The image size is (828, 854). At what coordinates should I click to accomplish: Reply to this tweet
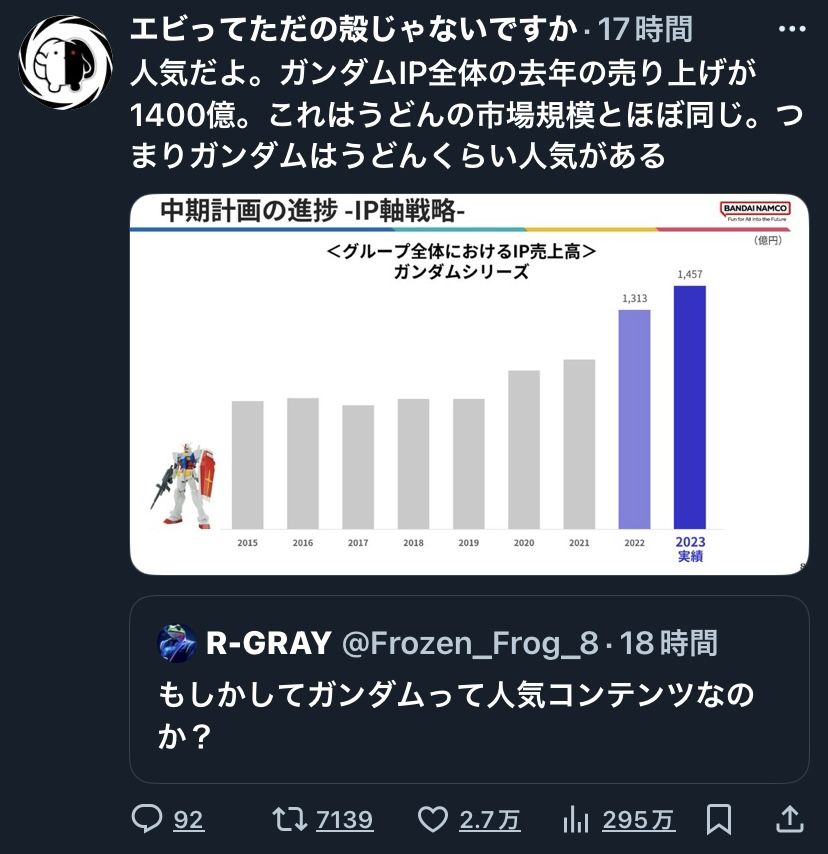(148, 820)
